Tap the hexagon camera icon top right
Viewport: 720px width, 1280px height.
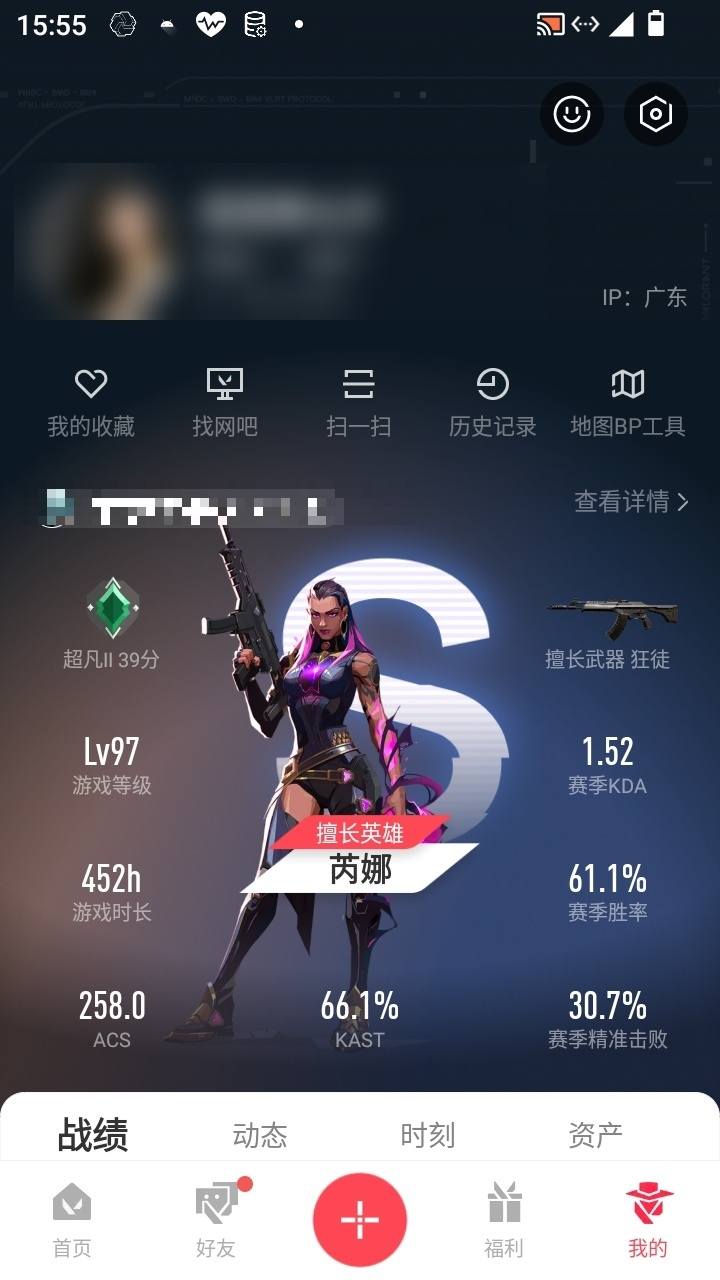[x=656, y=114]
